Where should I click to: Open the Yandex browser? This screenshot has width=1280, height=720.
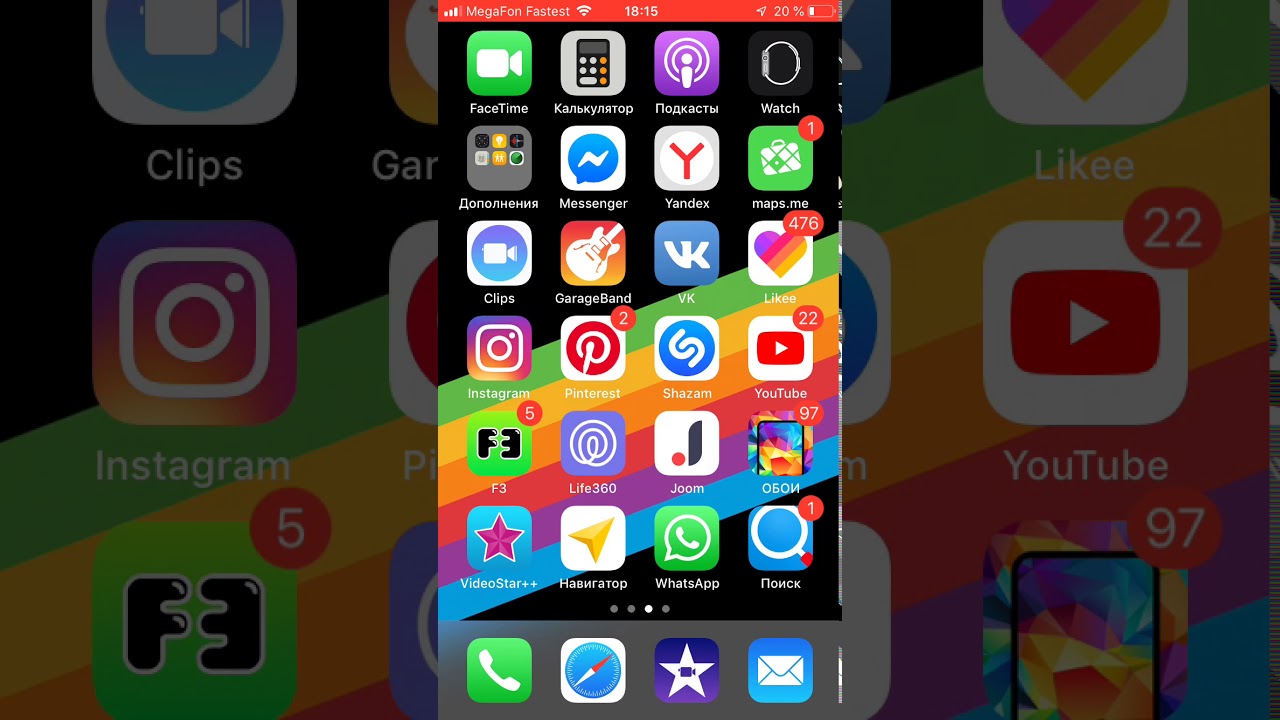(x=687, y=158)
